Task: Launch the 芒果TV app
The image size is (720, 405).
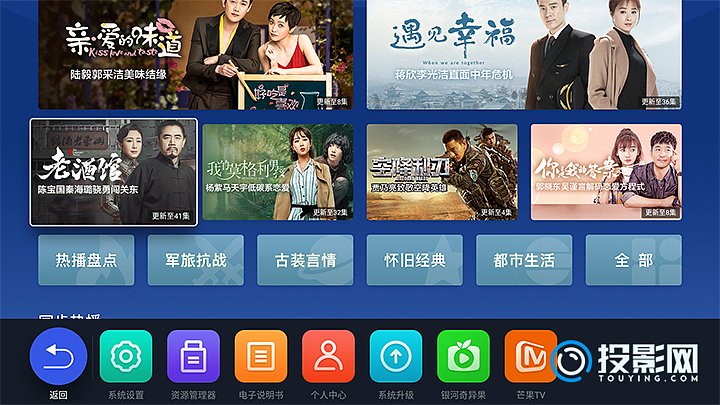Action: 531,357
